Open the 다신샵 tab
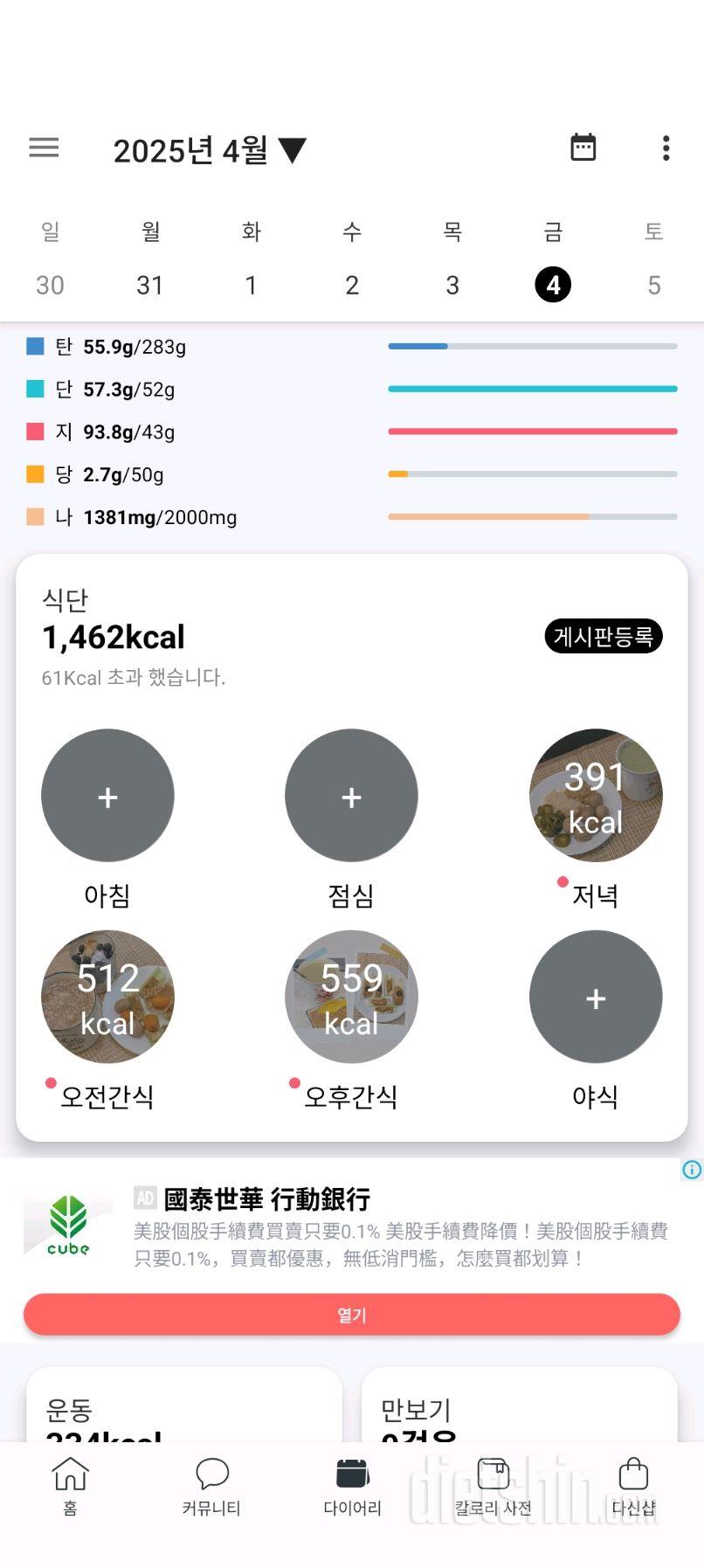Screen dimensions: 704x1568 coord(633,1486)
